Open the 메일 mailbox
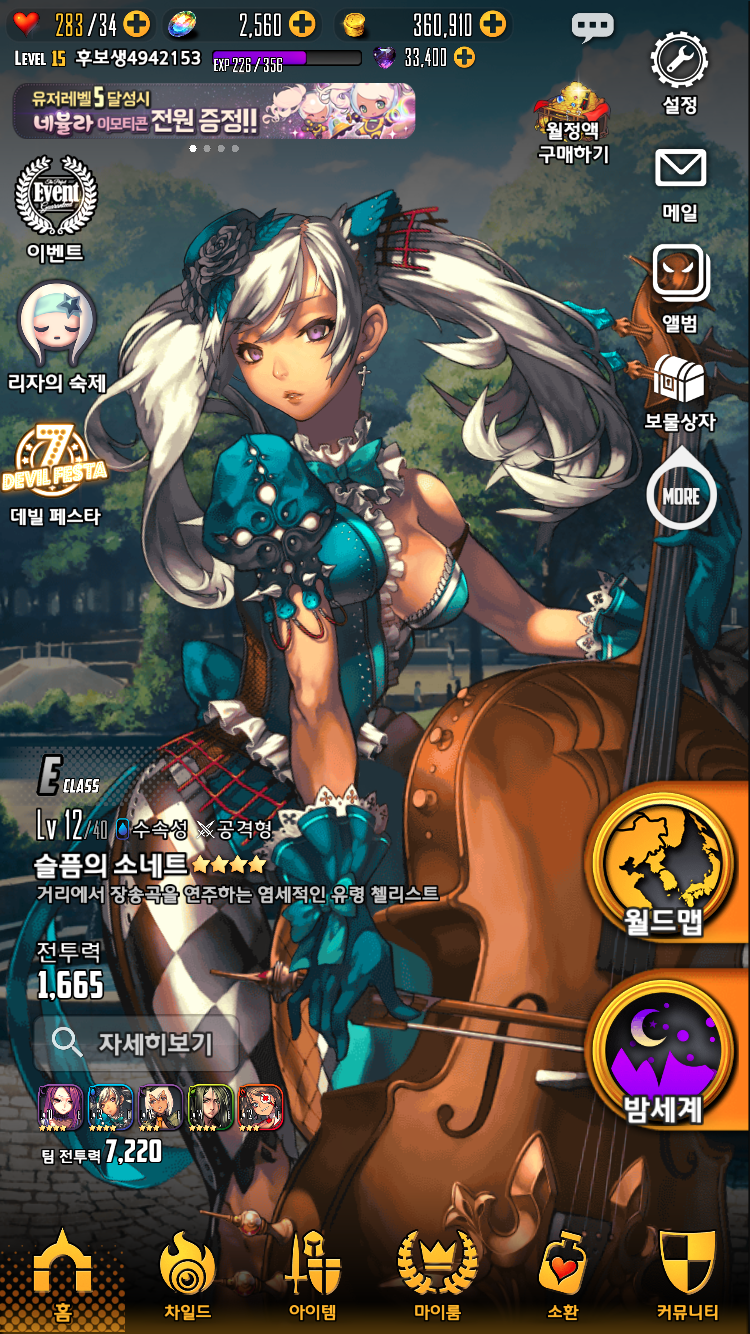750x1334 pixels. click(x=680, y=180)
